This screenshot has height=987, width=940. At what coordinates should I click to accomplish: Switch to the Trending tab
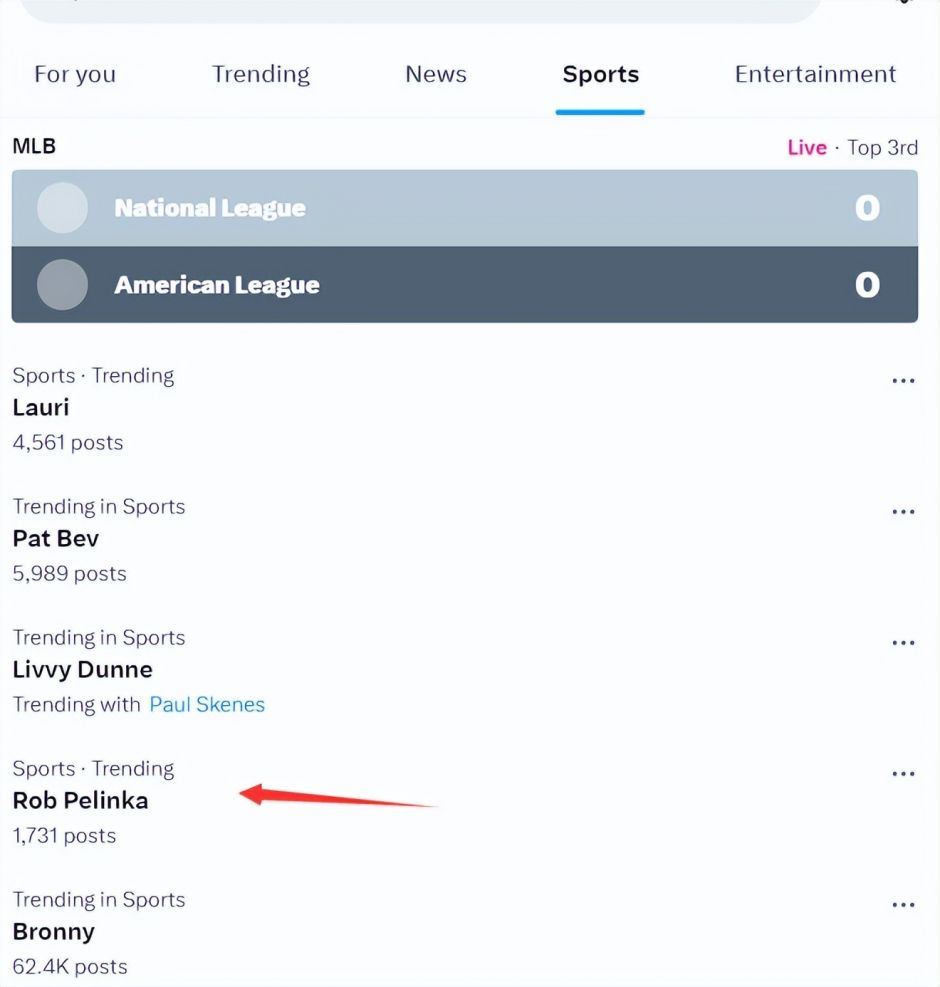click(260, 74)
